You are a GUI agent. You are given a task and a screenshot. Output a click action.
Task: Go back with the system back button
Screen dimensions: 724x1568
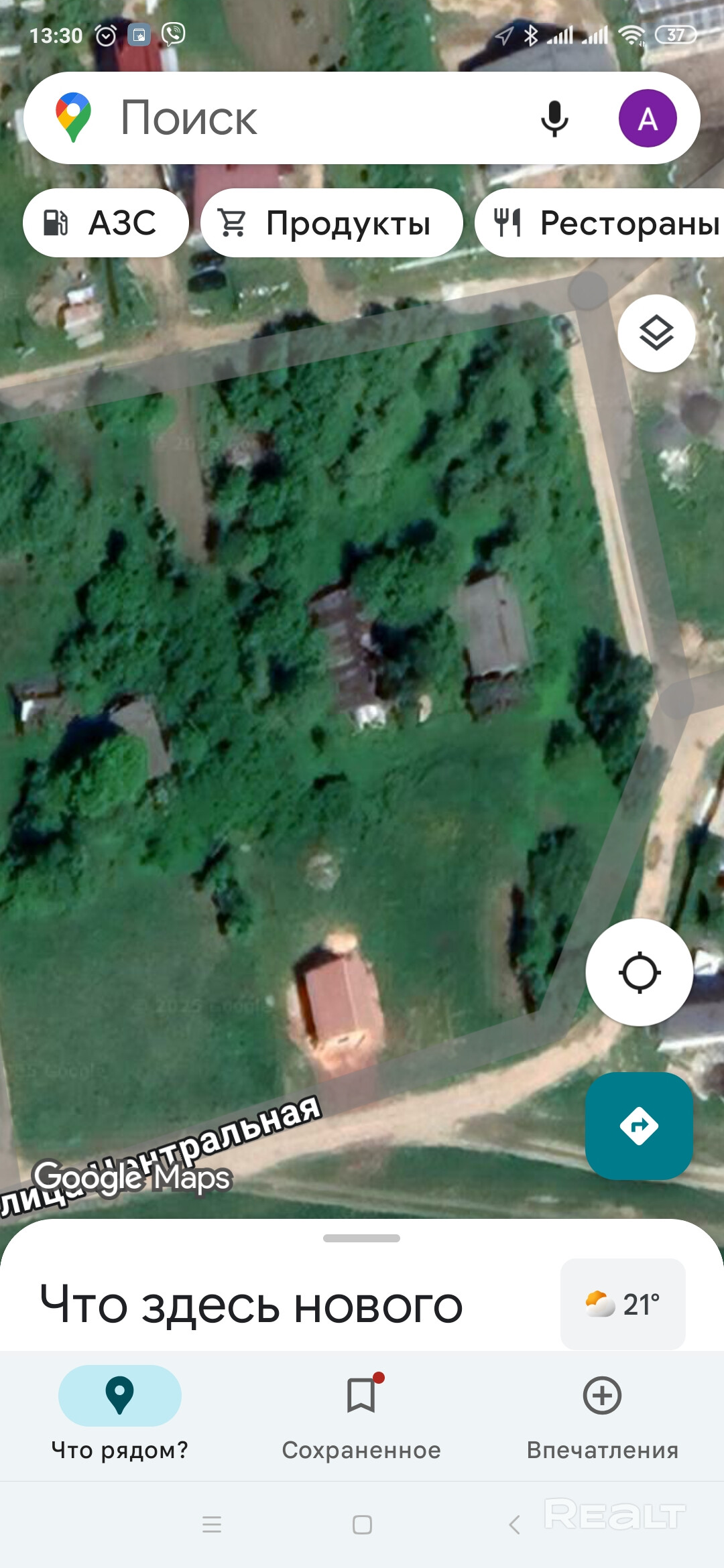[514, 1525]
